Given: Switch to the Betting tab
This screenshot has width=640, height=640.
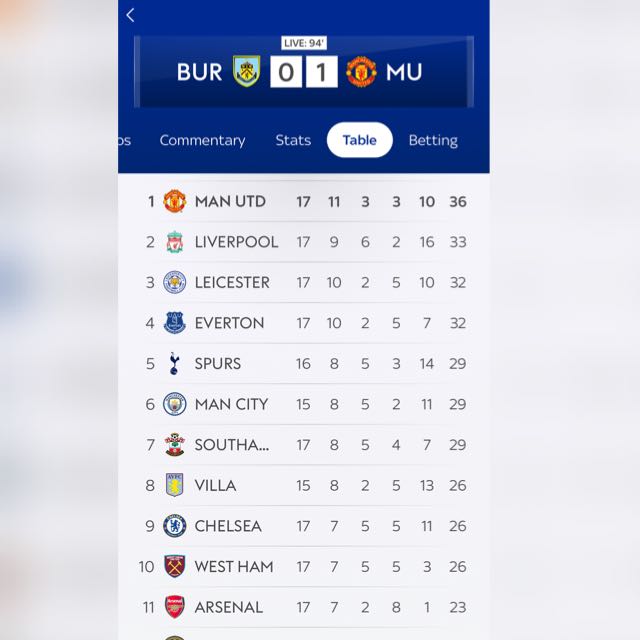Looking at the screenshot, I should (433, 140).
